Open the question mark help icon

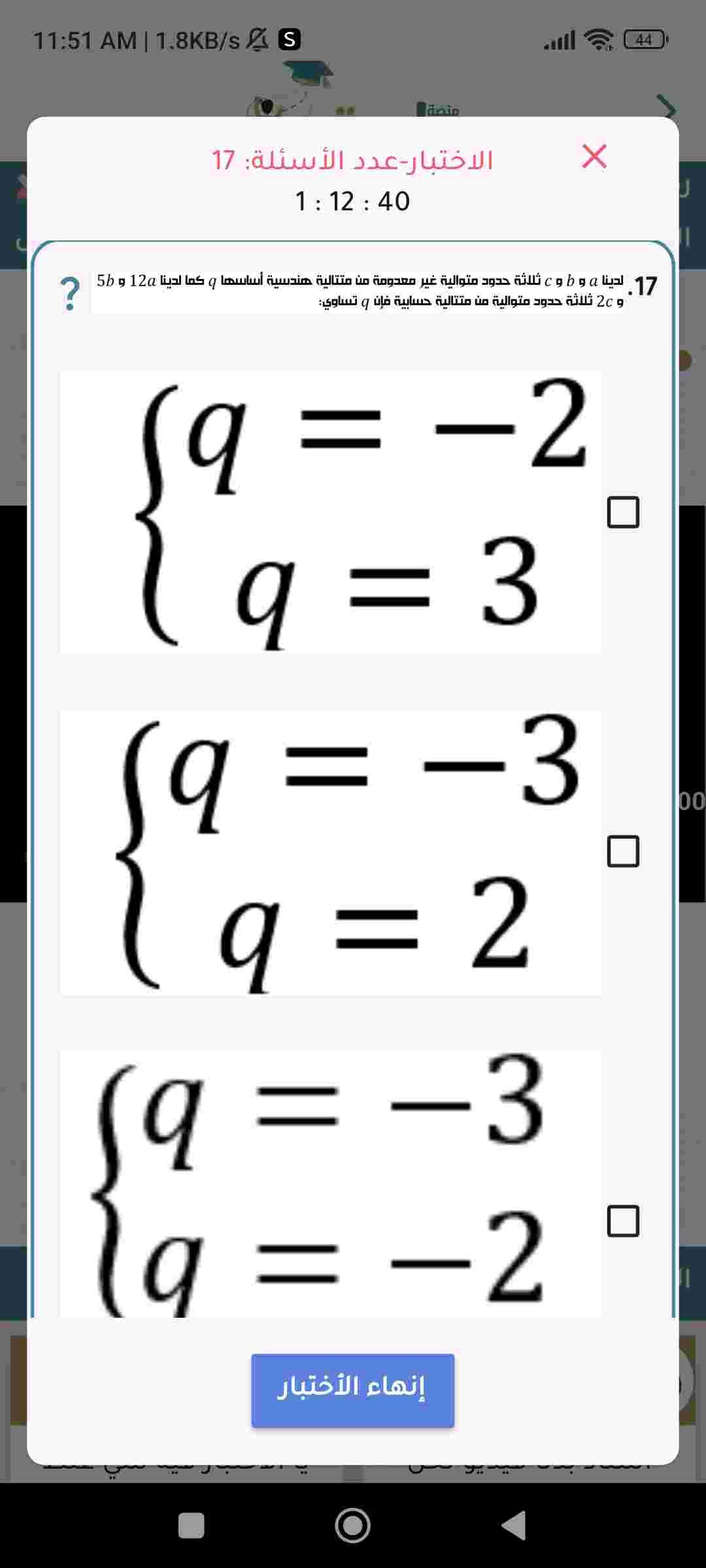click(x=70, y=293)
